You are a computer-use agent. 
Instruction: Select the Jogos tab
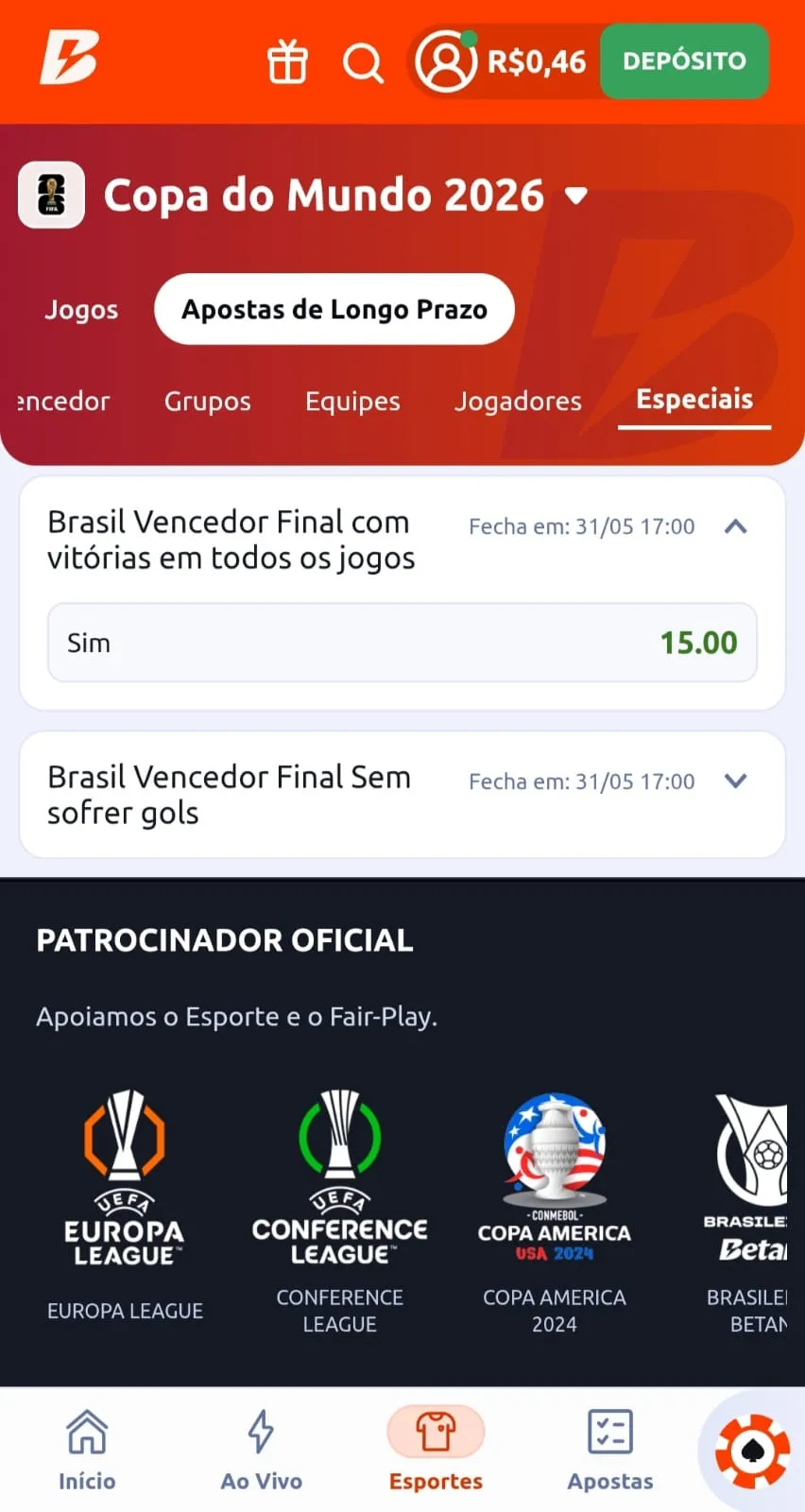(x=81, y=309)
